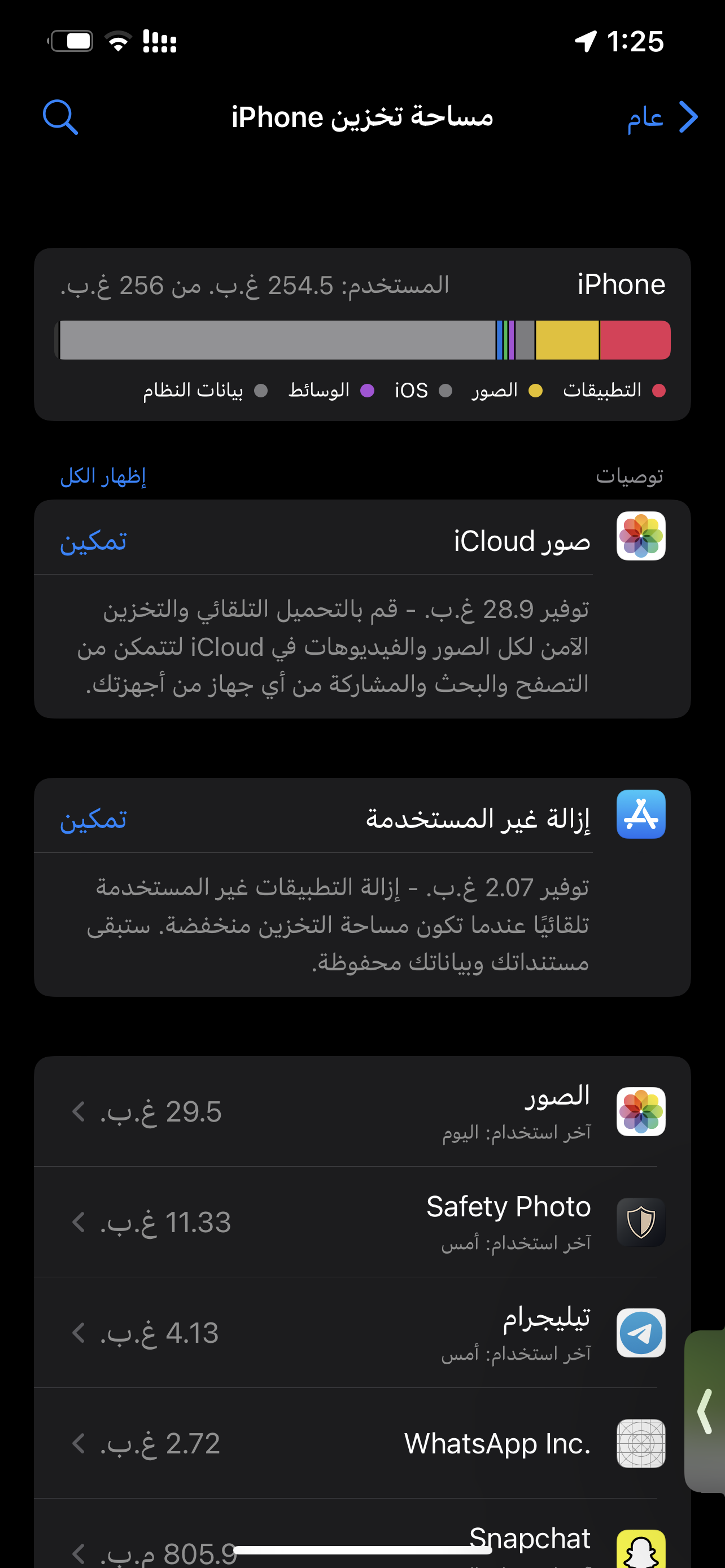Open Safety Photo storage details
This screenshot has width=725, height=1568.
(x=362, y=1222)
